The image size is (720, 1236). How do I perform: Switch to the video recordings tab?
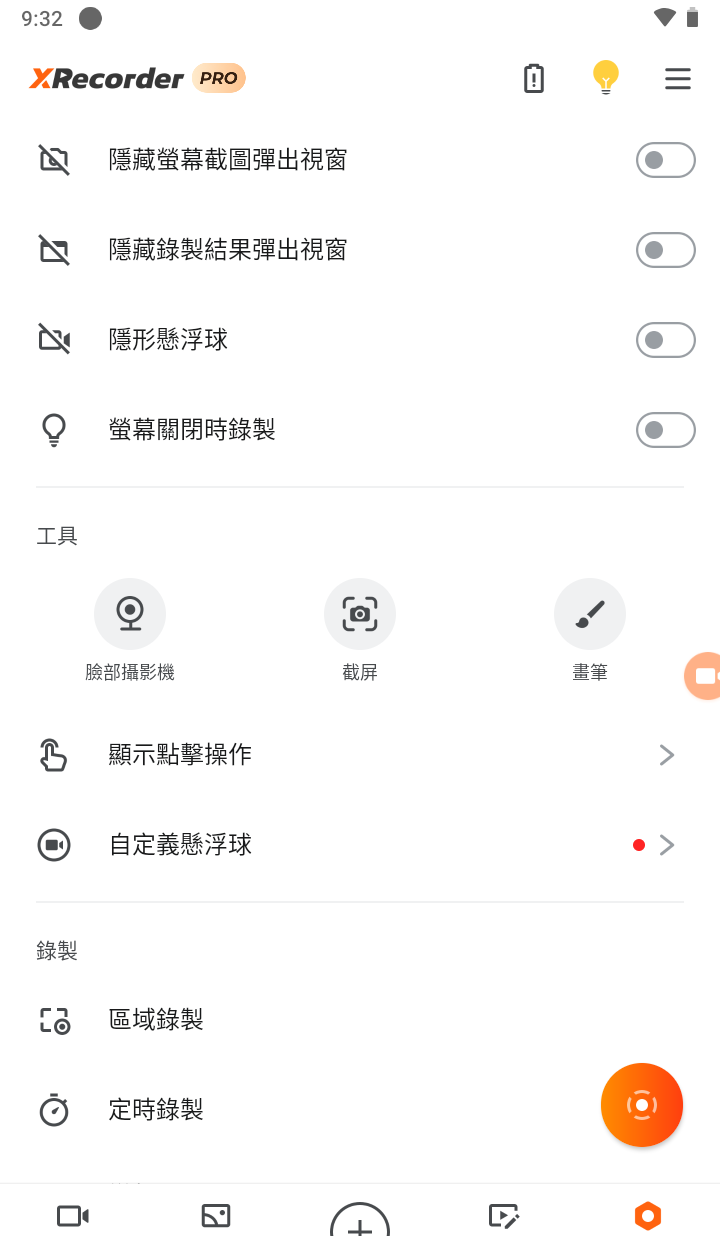[71, 1216]
